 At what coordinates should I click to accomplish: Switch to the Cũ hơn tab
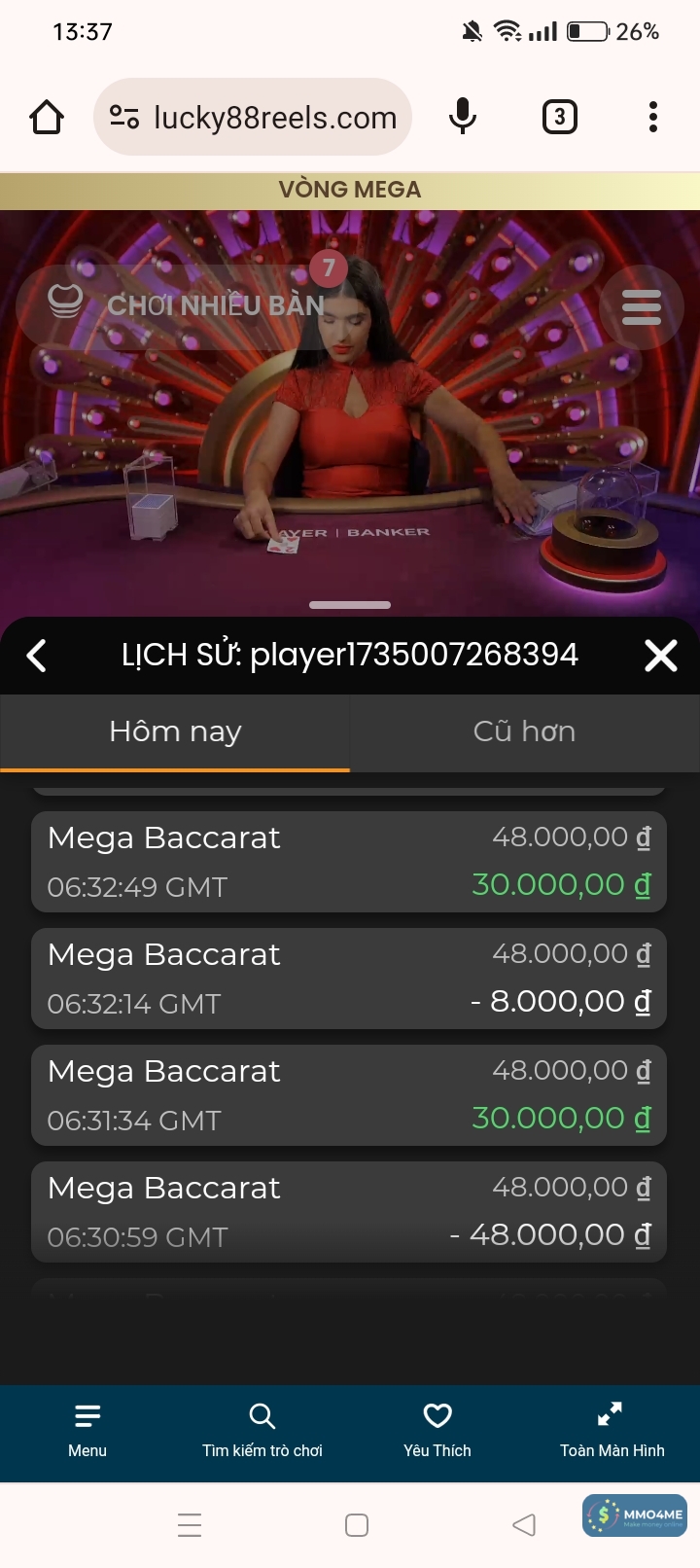tap(524, 731)
